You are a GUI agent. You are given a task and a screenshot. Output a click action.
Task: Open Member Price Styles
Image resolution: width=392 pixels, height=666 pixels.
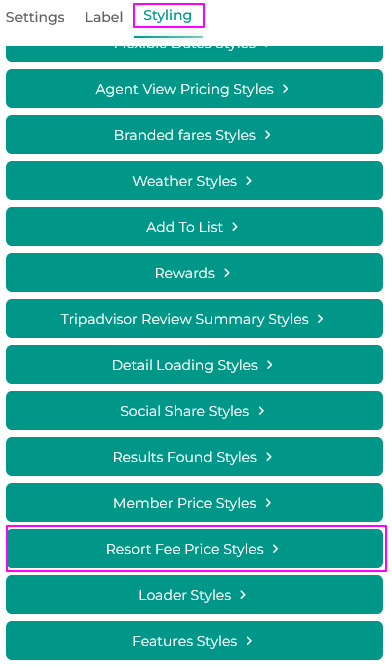(195, 503)
